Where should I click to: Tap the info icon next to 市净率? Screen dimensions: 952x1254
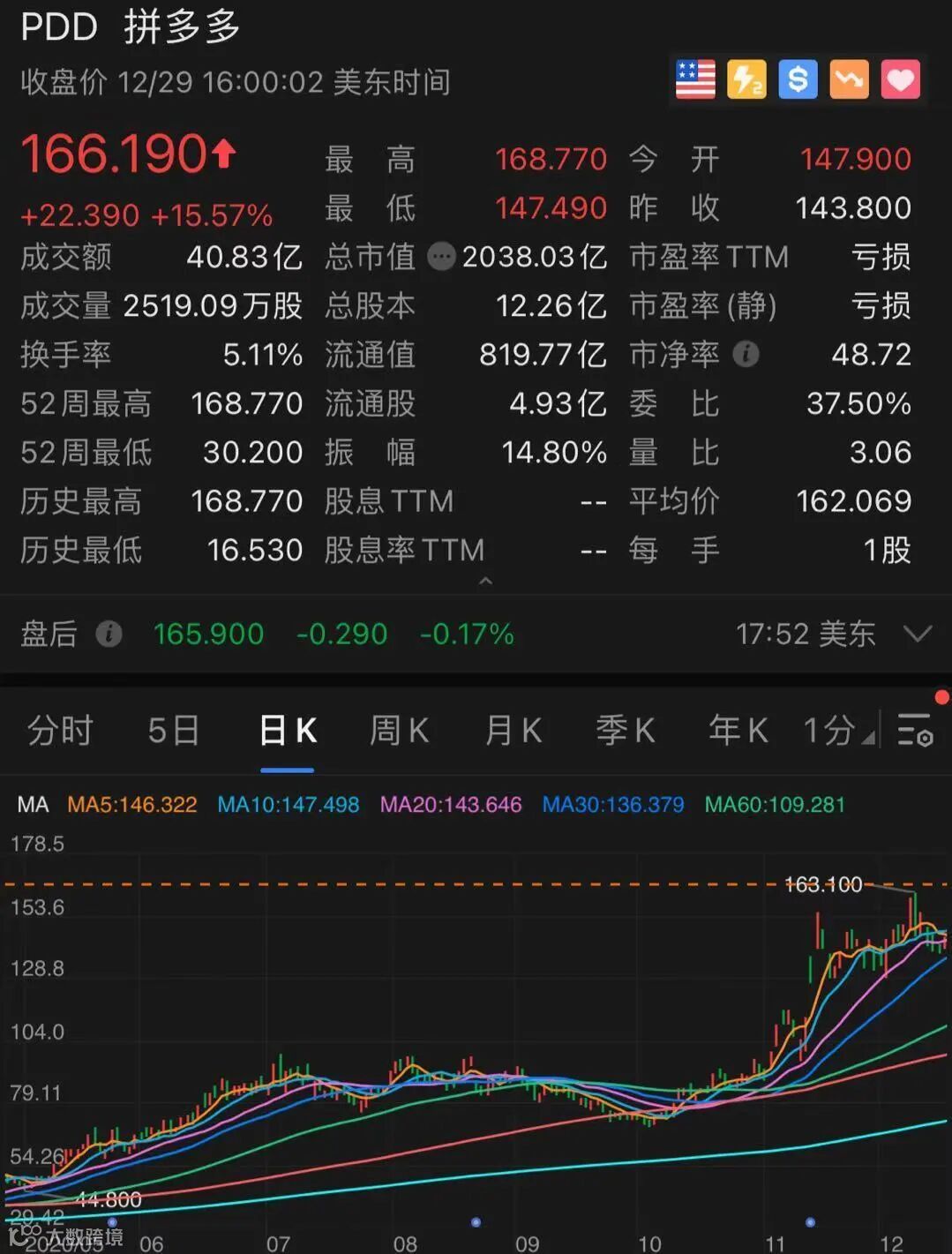746,355
